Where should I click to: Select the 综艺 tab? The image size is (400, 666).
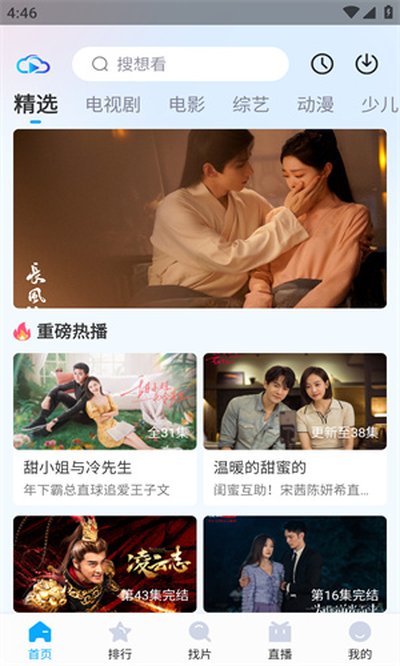point(251,104)
